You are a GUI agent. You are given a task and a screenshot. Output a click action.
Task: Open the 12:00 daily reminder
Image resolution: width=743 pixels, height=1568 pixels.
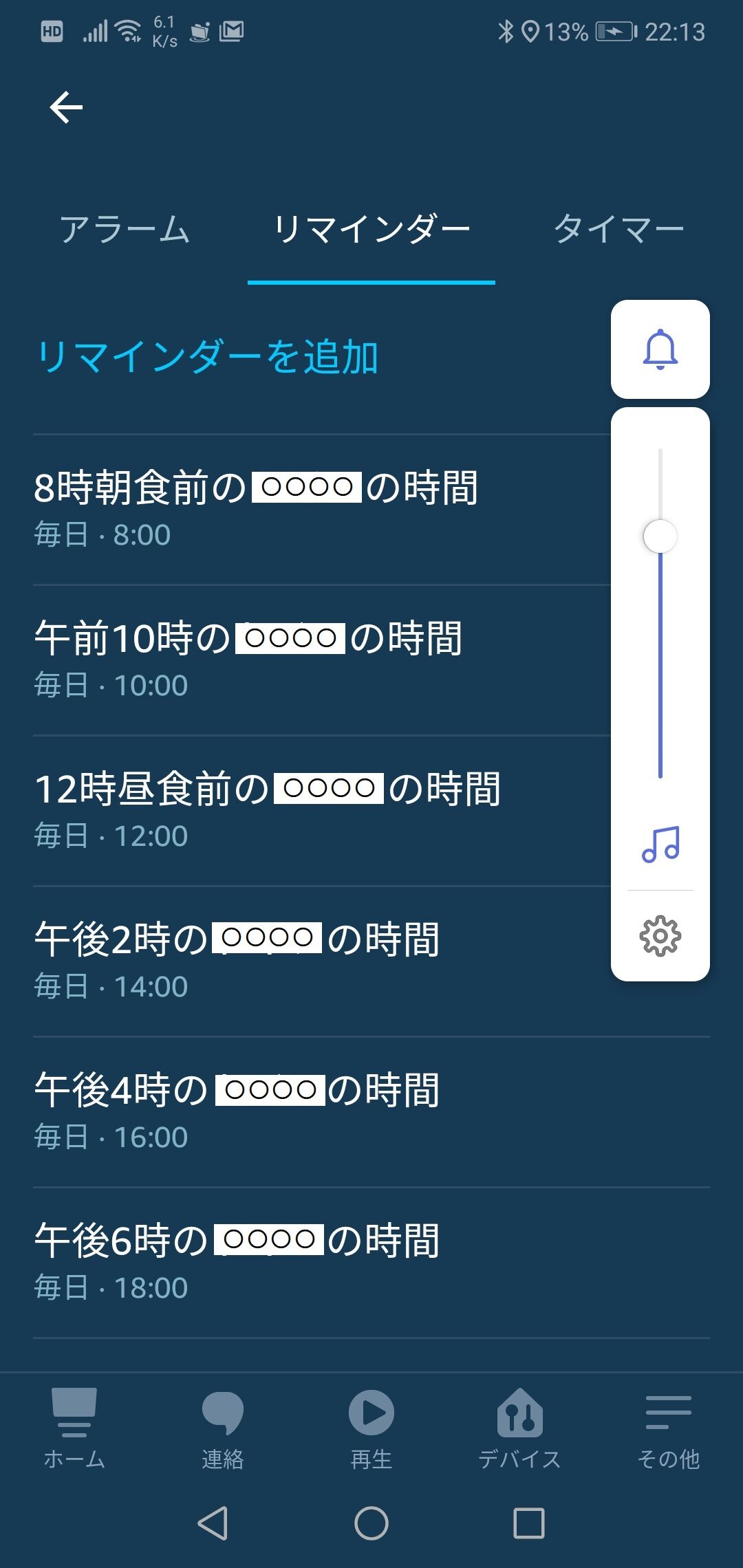pyautogui.click(x=275, y=810)
